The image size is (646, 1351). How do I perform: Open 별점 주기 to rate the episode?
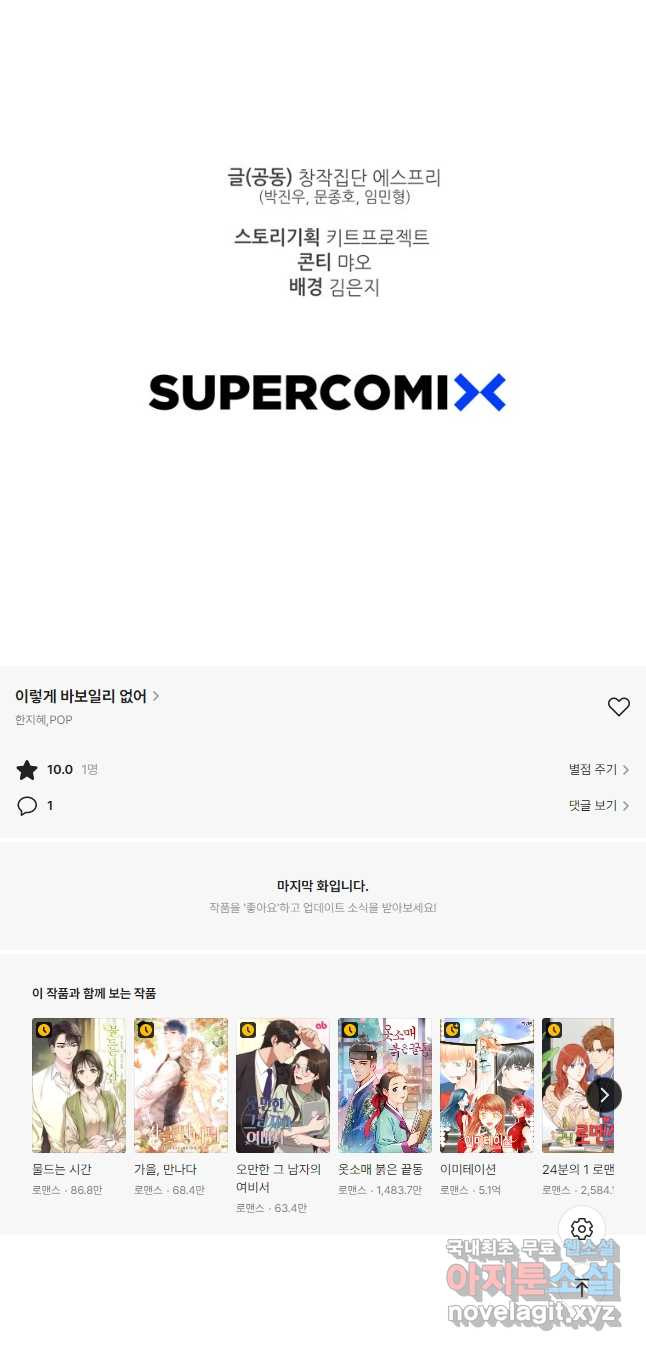598,770
